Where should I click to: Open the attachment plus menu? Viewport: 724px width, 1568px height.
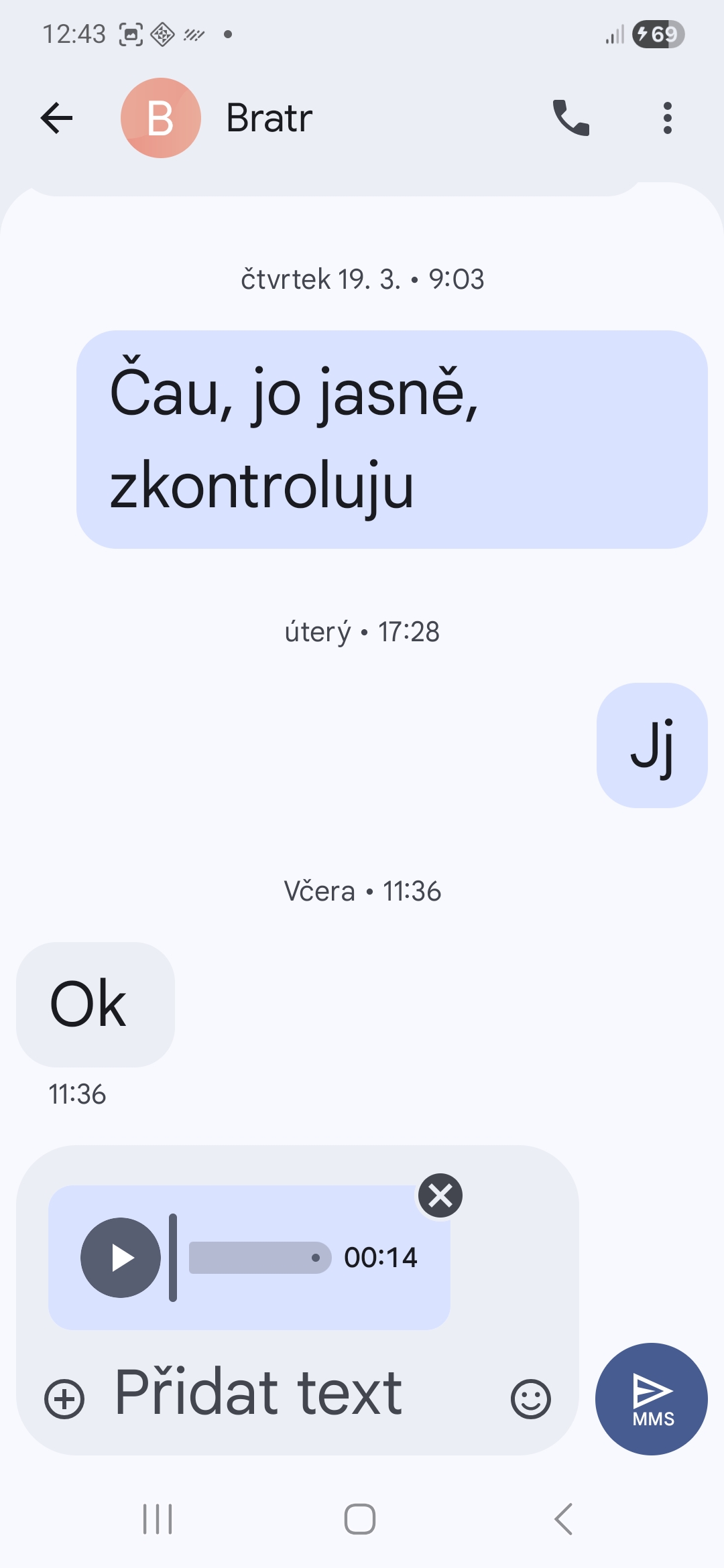(x=64, y=1399)
